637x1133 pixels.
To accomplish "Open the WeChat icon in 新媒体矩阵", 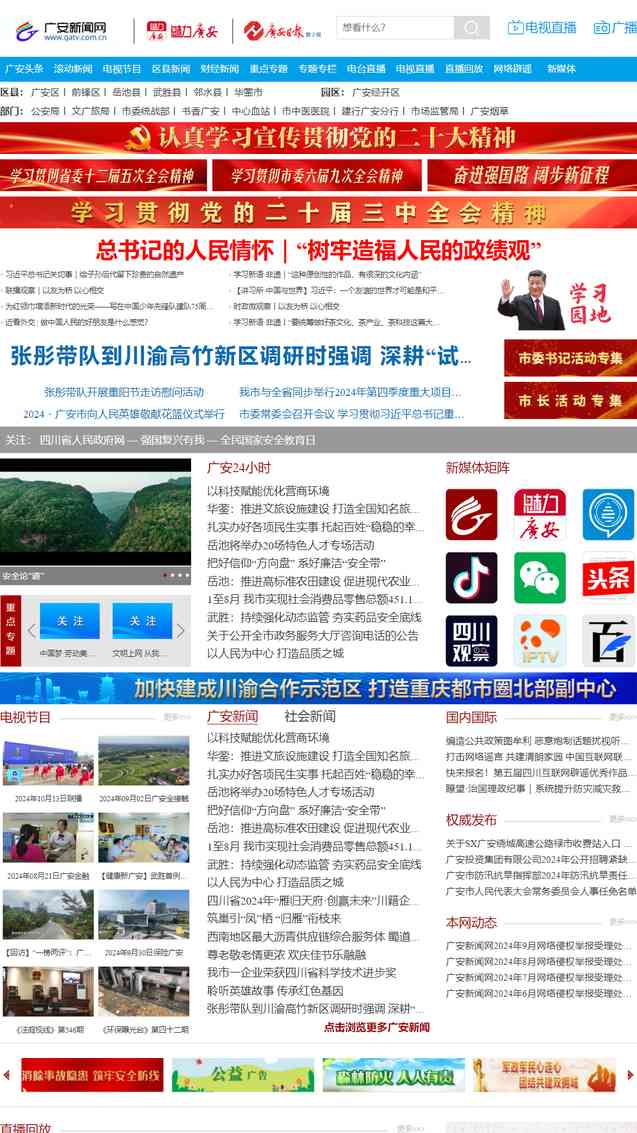I will click(x=540, y=577).
